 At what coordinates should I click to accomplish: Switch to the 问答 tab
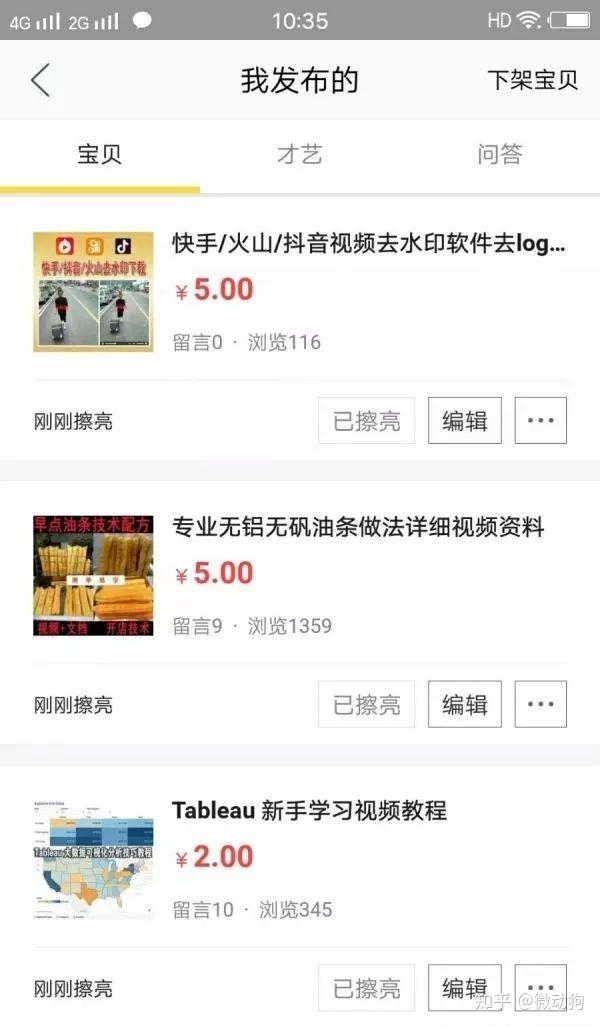[499, 155]
